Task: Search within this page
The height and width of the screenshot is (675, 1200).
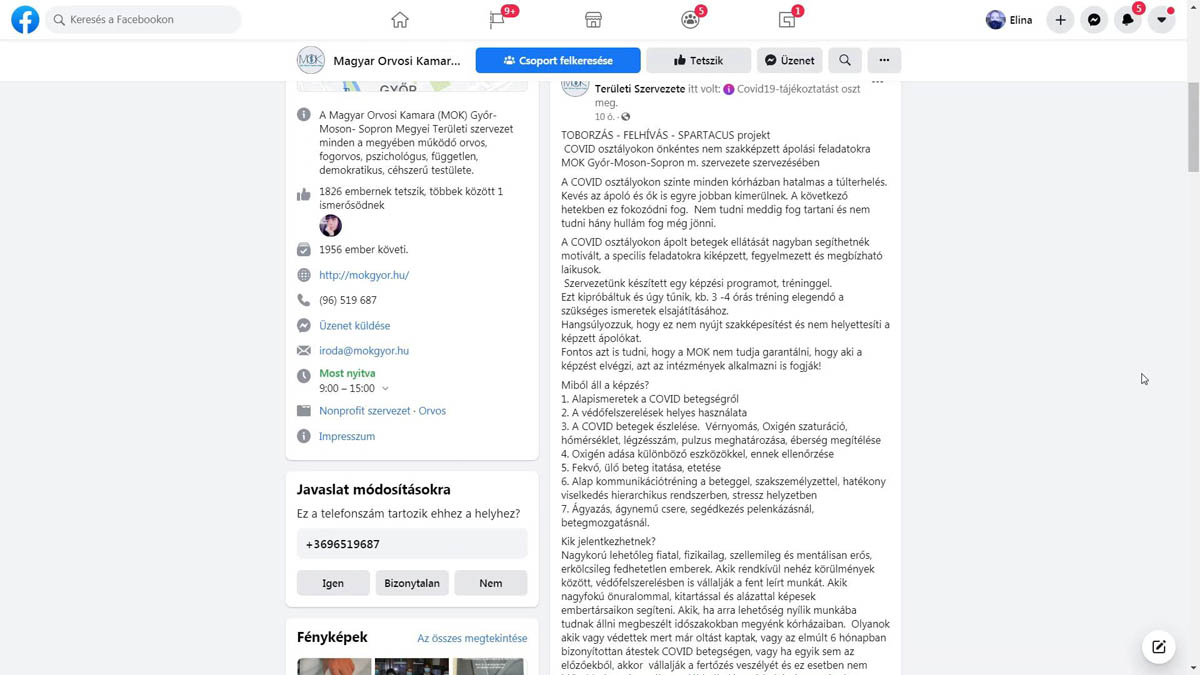Action: tap(845, 60)
